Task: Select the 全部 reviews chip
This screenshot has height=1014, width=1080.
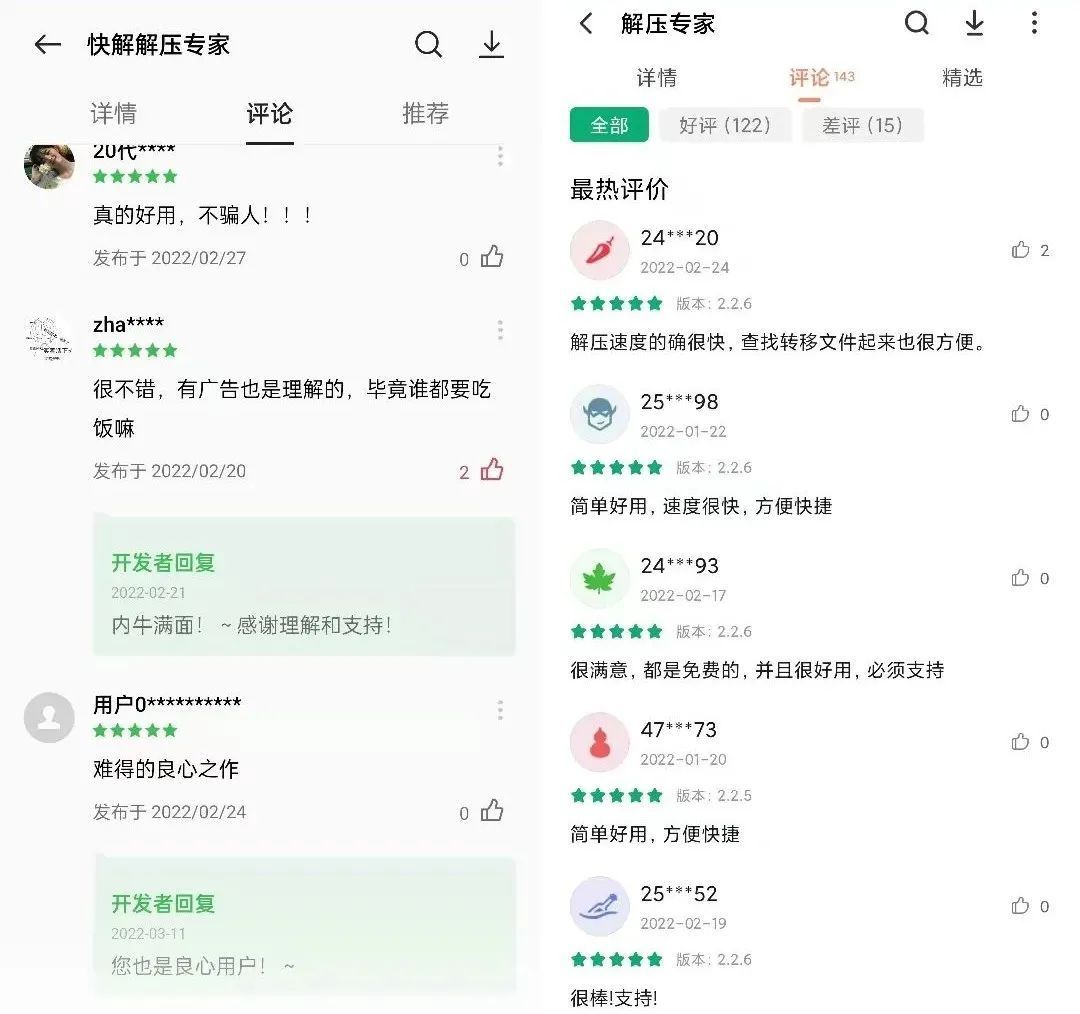Action: point(609,125)
